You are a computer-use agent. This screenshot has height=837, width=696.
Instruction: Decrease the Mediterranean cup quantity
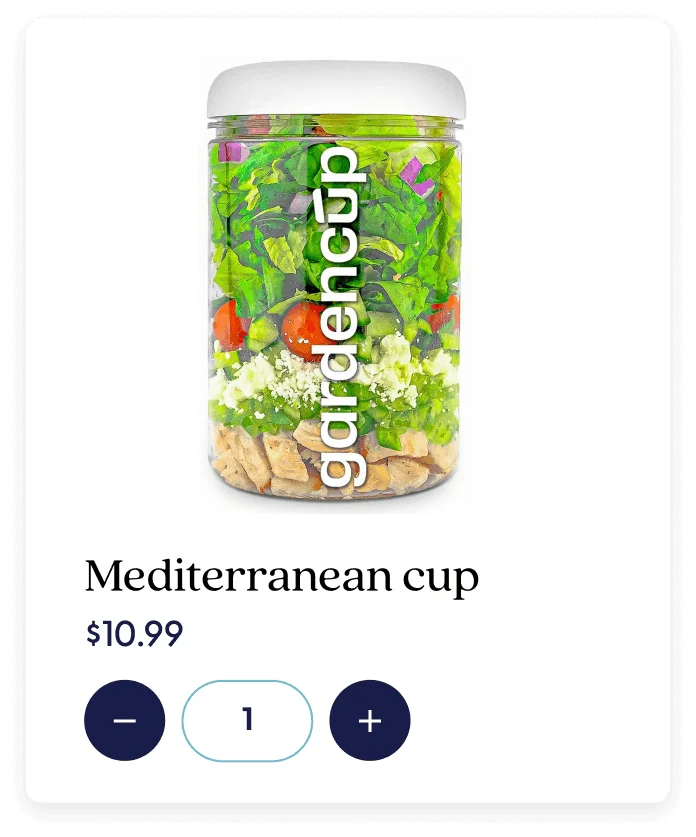(x=125, y=720)
